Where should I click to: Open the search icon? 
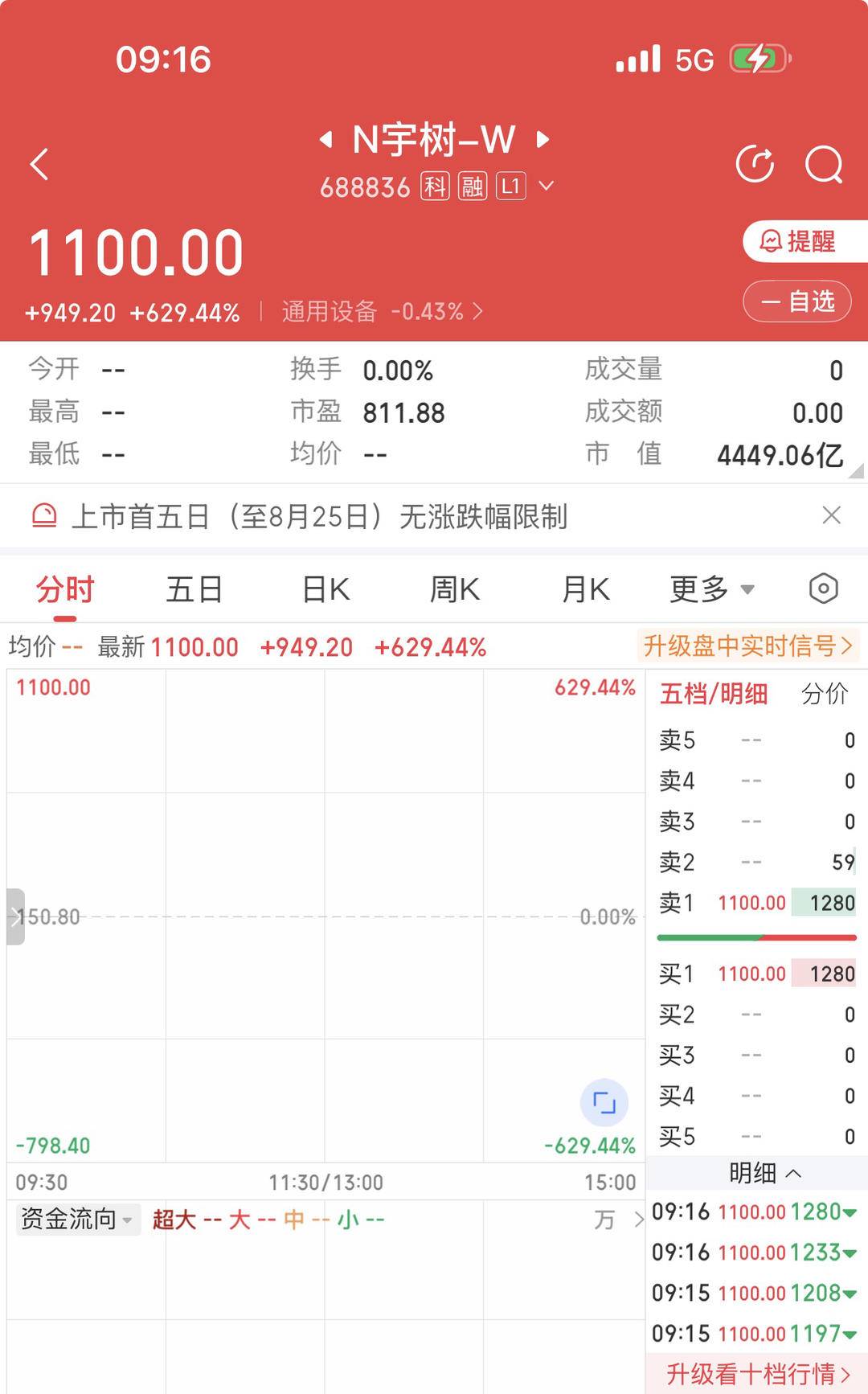[x=824, y=165]
